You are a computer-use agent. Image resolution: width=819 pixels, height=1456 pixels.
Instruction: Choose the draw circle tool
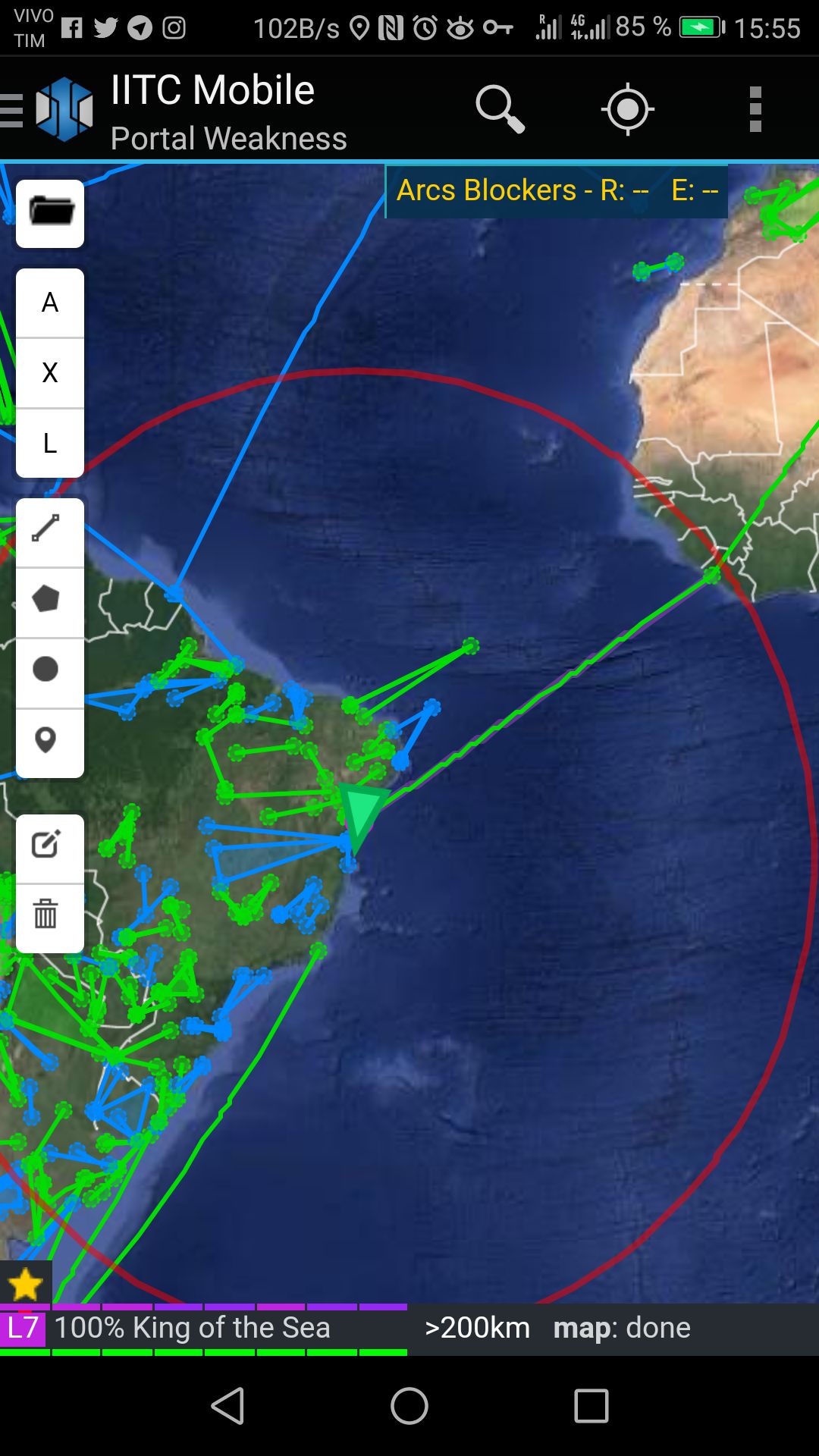click(x=47, y=670)
